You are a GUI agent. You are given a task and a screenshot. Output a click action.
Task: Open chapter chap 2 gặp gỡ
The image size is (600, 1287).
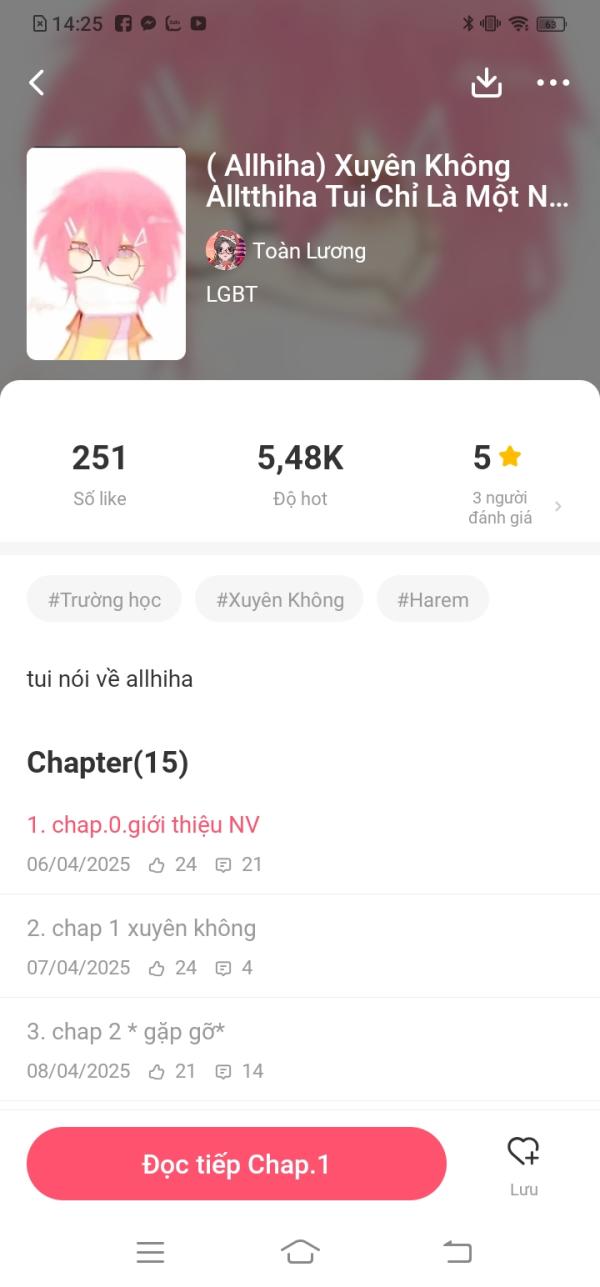point(126,1032)
